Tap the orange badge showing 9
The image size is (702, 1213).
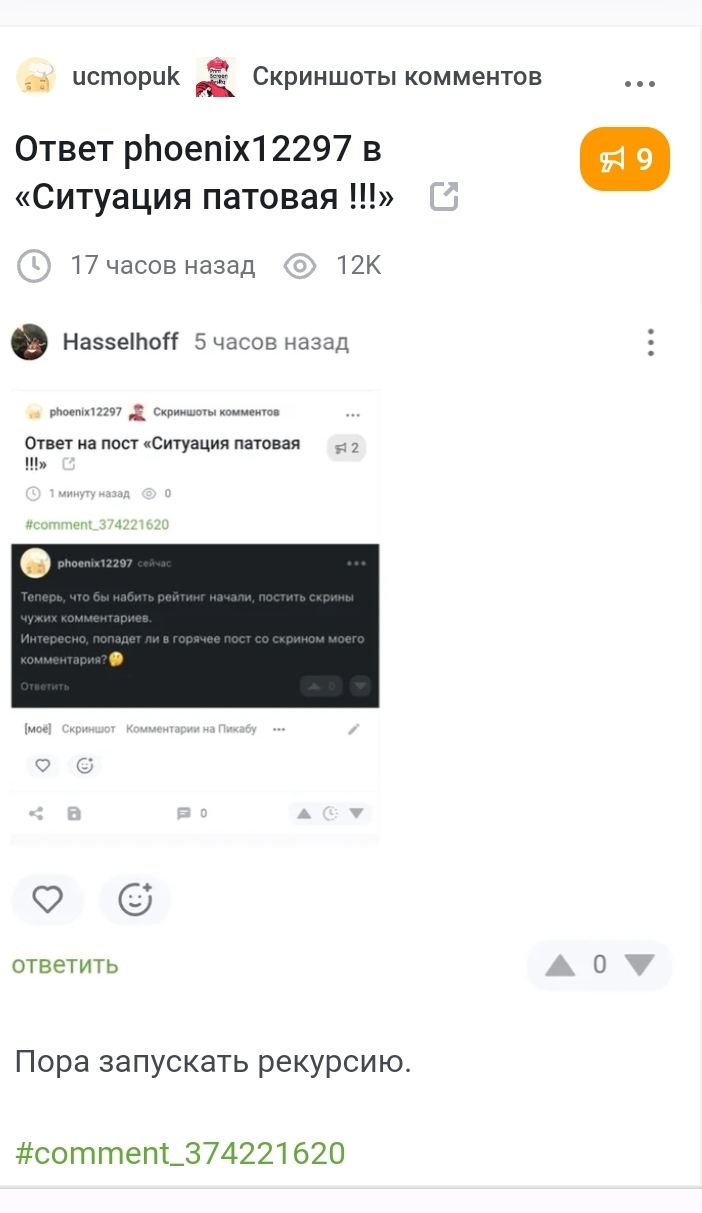(624, 159)
